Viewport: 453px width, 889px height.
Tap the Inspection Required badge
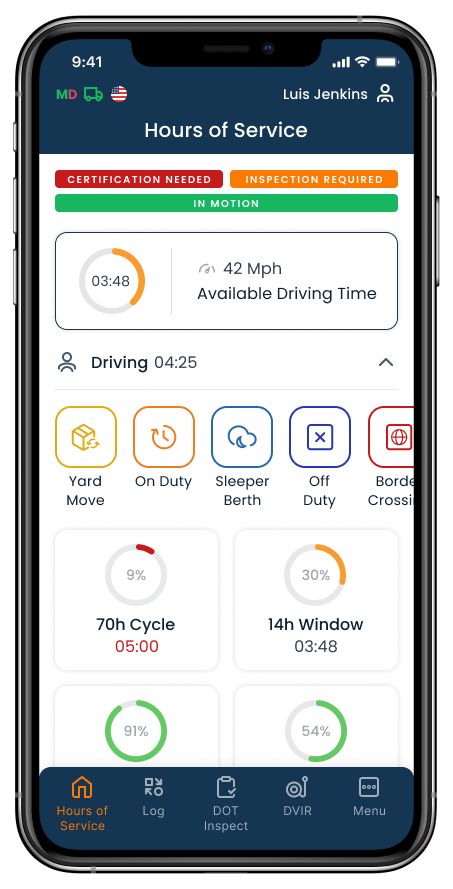(314, 179)
